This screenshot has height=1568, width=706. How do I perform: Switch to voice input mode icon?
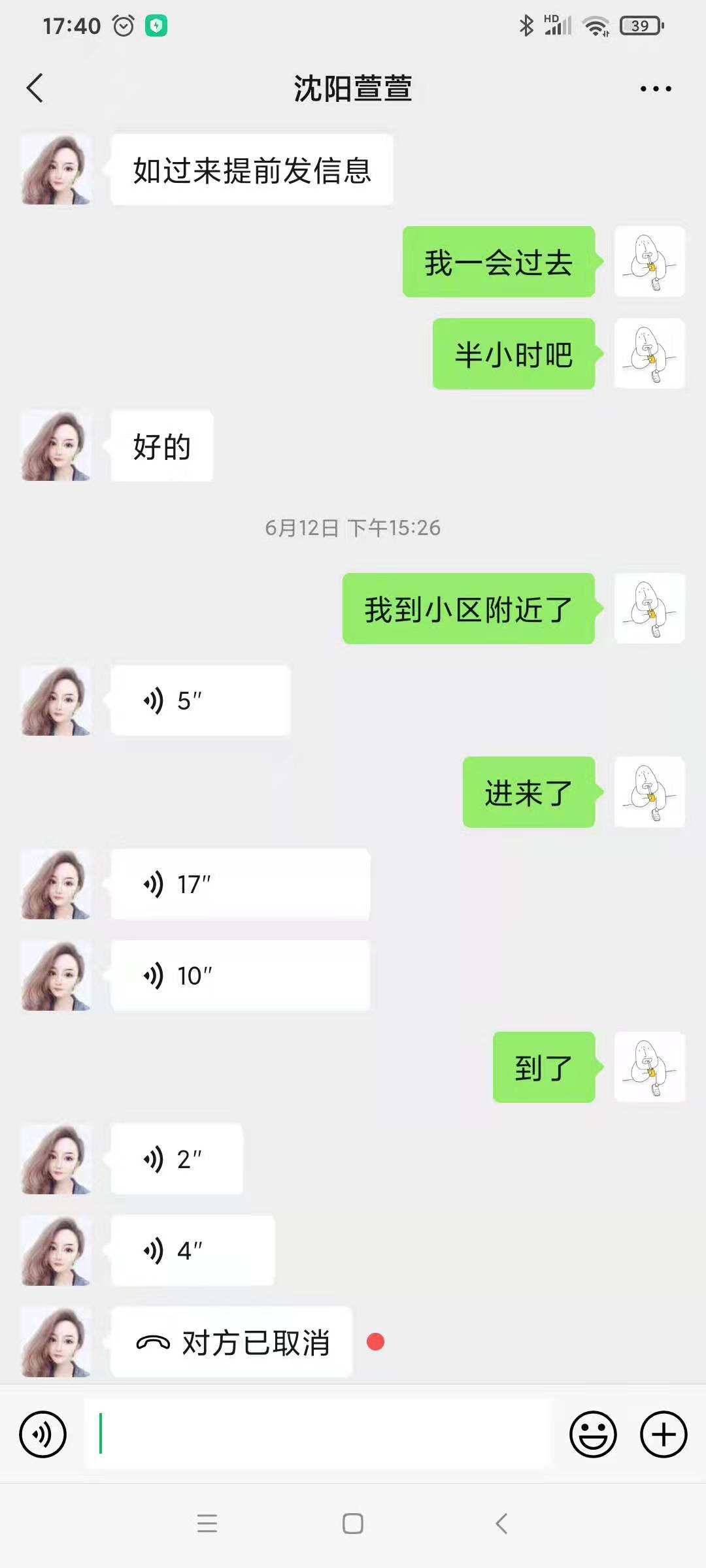point(41,1433)
